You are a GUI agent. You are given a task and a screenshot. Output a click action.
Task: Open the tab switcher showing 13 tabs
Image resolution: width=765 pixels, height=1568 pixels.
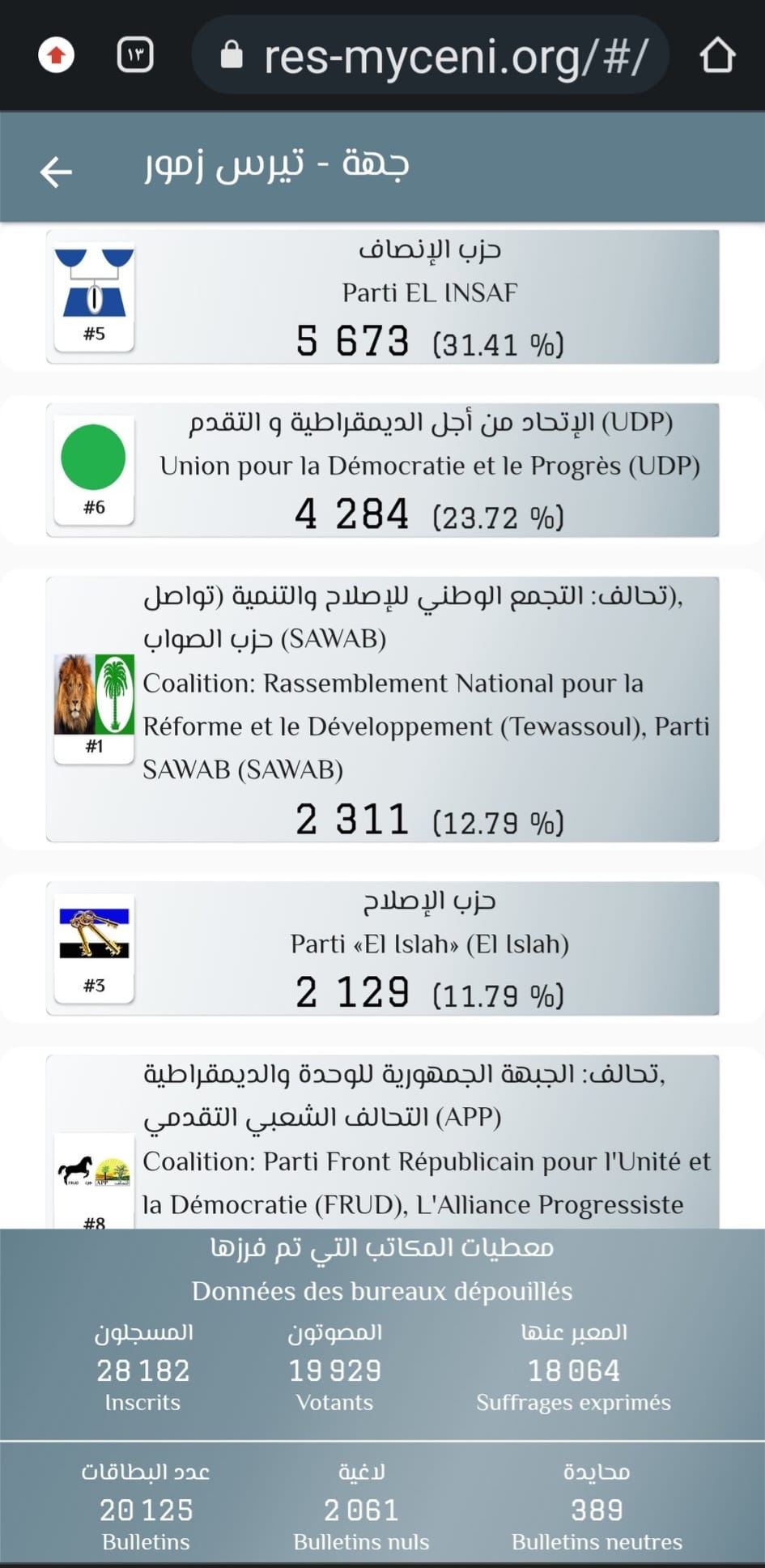coord(134,54)
